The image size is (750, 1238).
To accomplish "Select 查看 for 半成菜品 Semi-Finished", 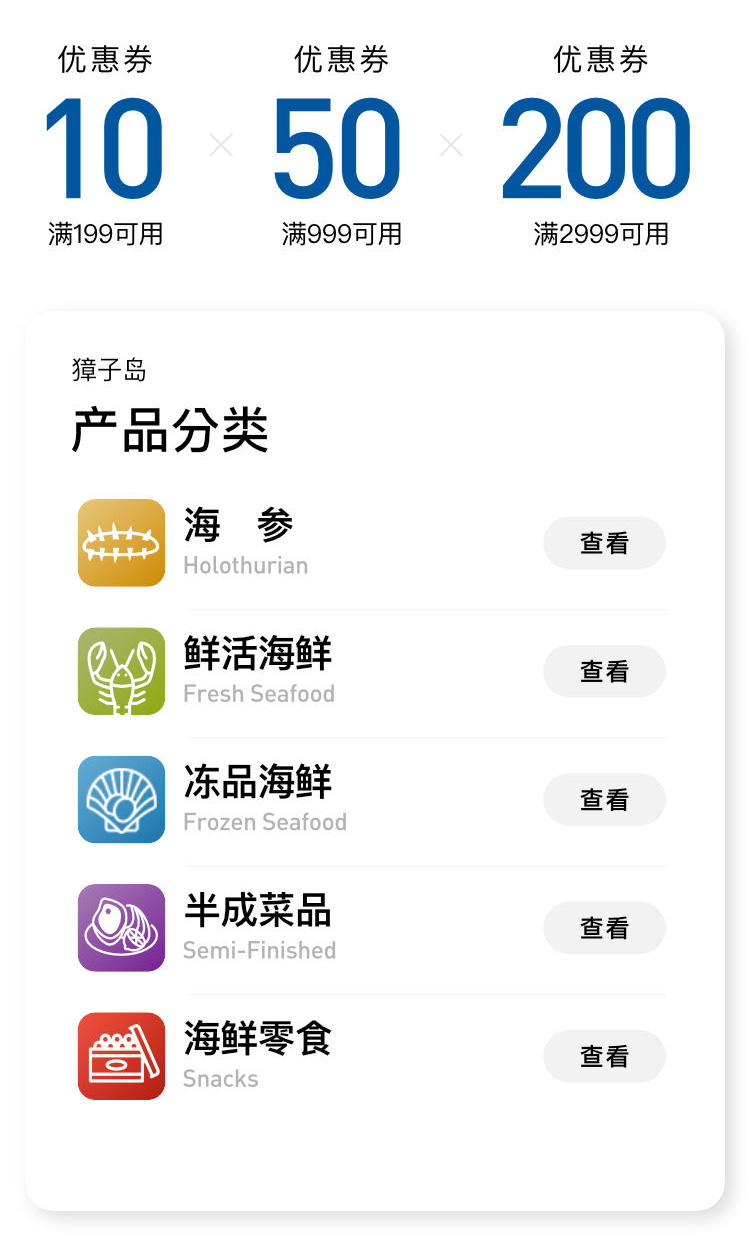I will (x=604, y=928).
